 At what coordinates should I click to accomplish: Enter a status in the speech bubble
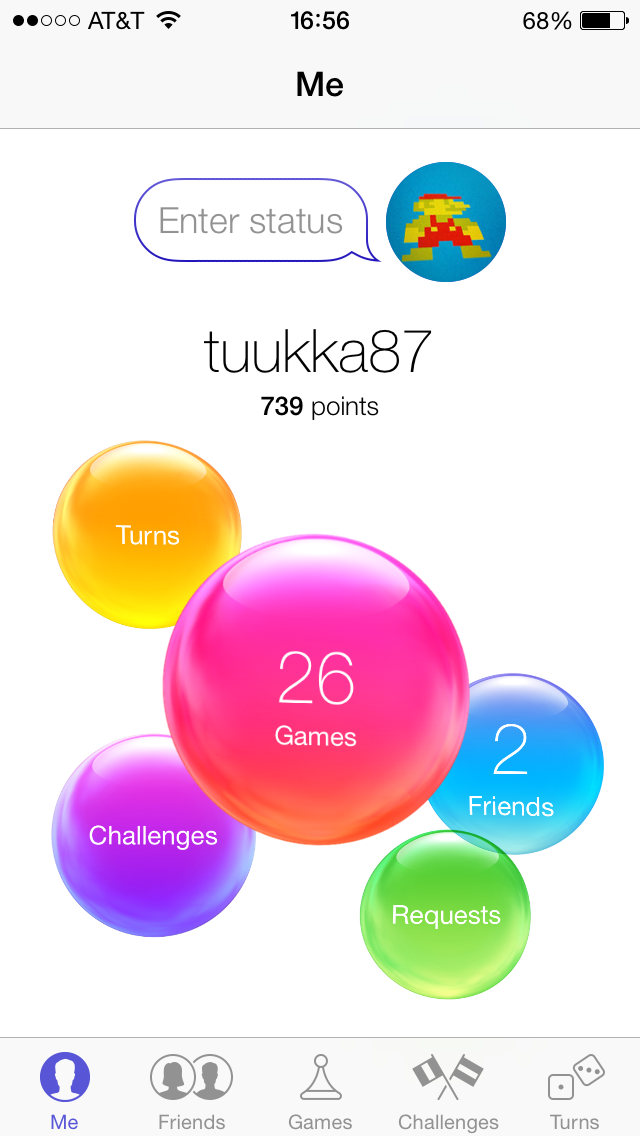[250, 221]
